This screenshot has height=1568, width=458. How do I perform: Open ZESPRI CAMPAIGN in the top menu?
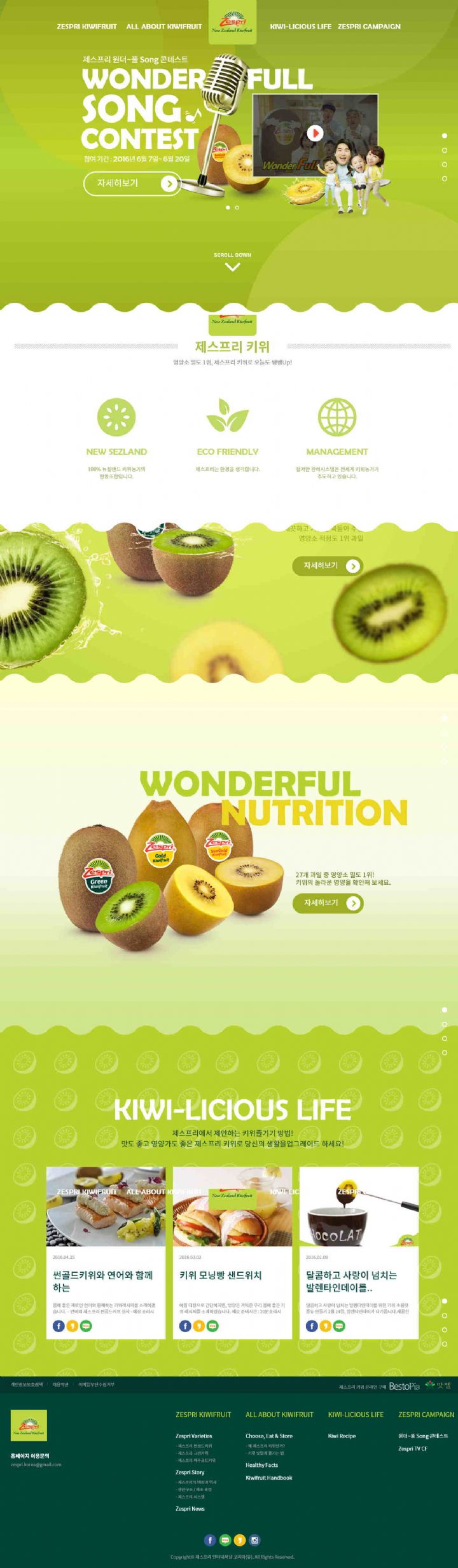pyautogui.click(x=369, y=27)
